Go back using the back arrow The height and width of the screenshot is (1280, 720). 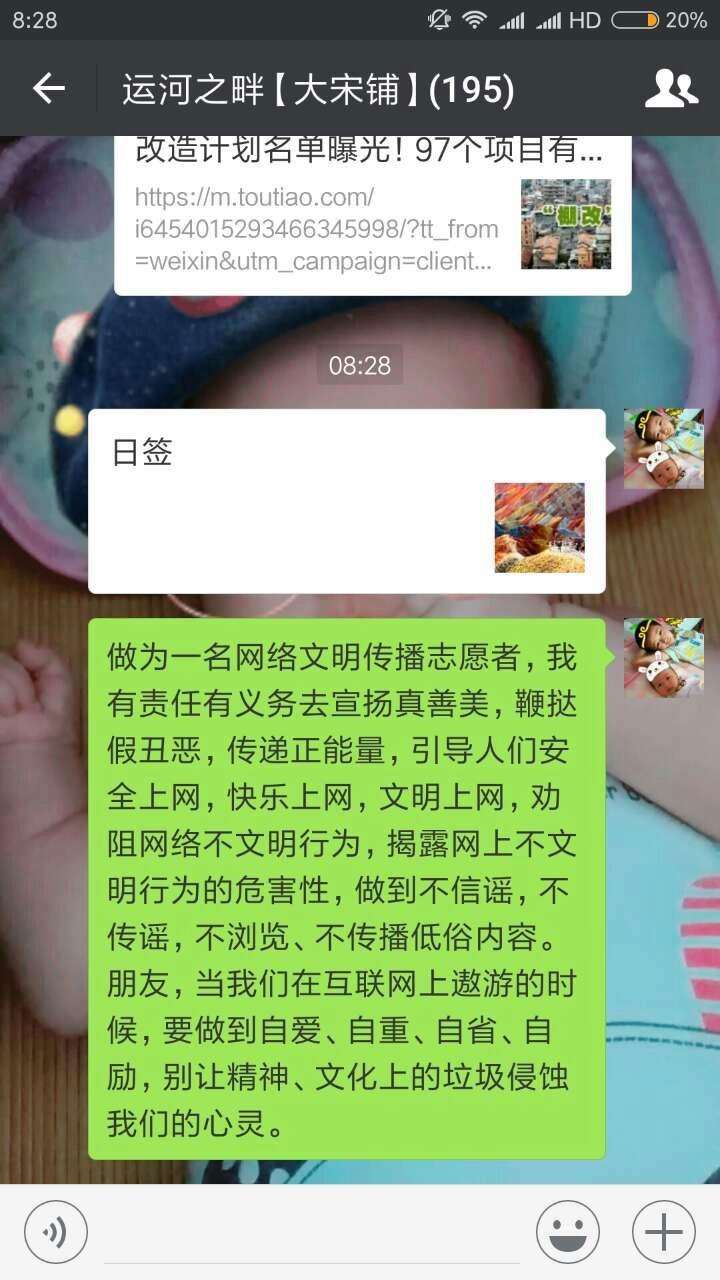[48, 89]
